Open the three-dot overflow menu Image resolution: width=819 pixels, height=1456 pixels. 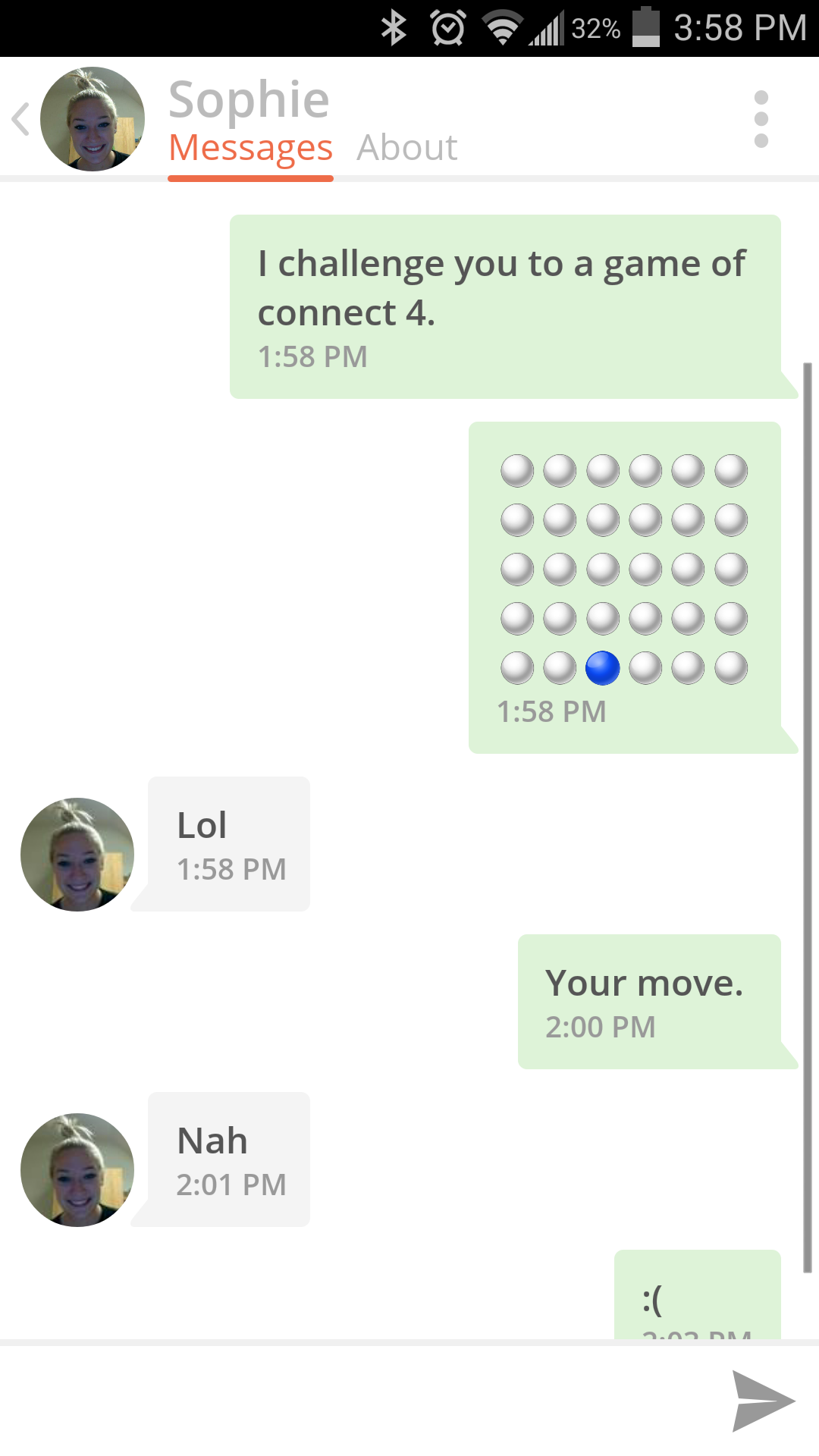pyautogui.click(x=761, y=119)
